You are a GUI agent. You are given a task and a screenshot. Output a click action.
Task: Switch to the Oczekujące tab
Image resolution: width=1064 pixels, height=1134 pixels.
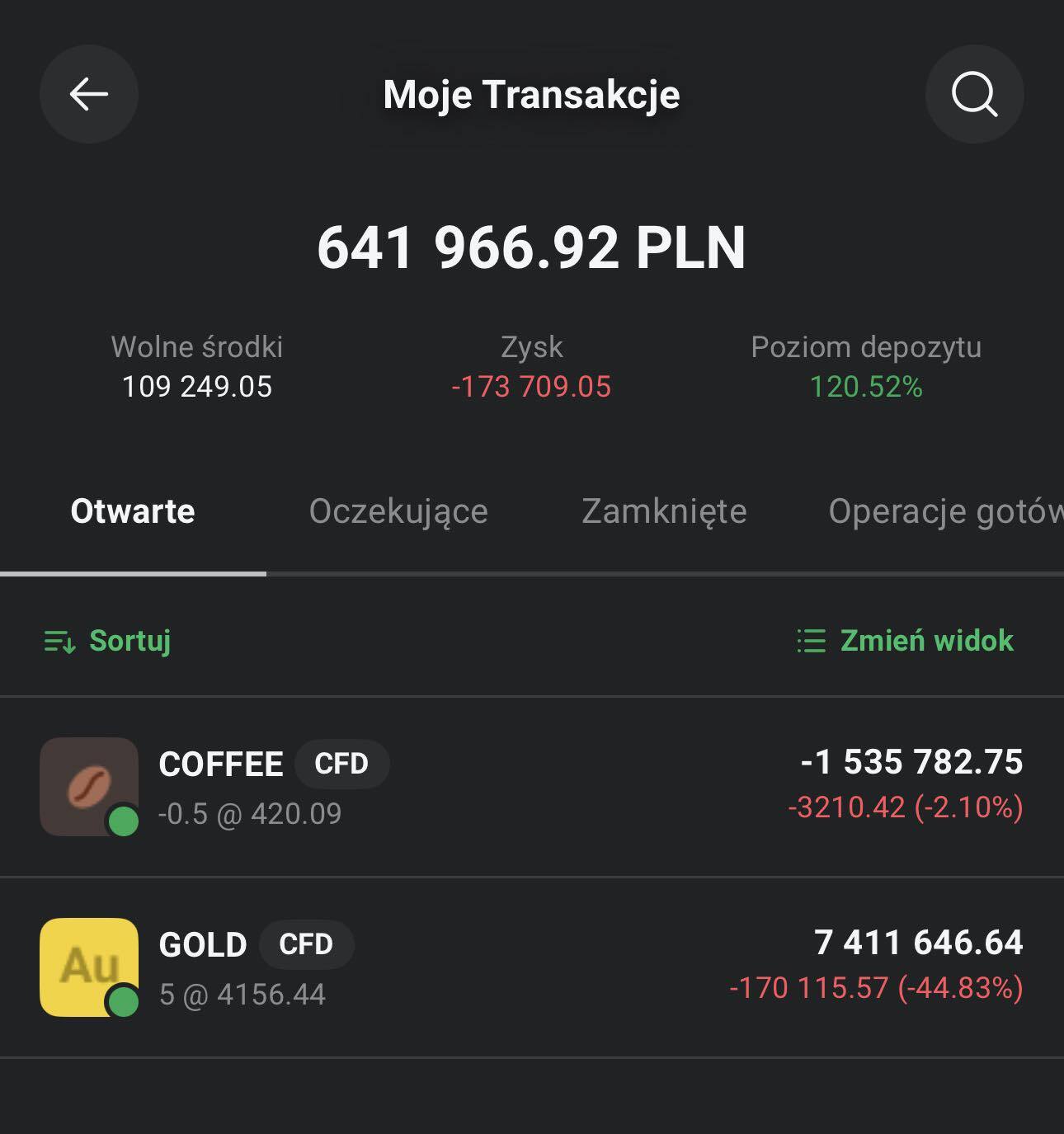pyautogui.click(x=398, y=511)
